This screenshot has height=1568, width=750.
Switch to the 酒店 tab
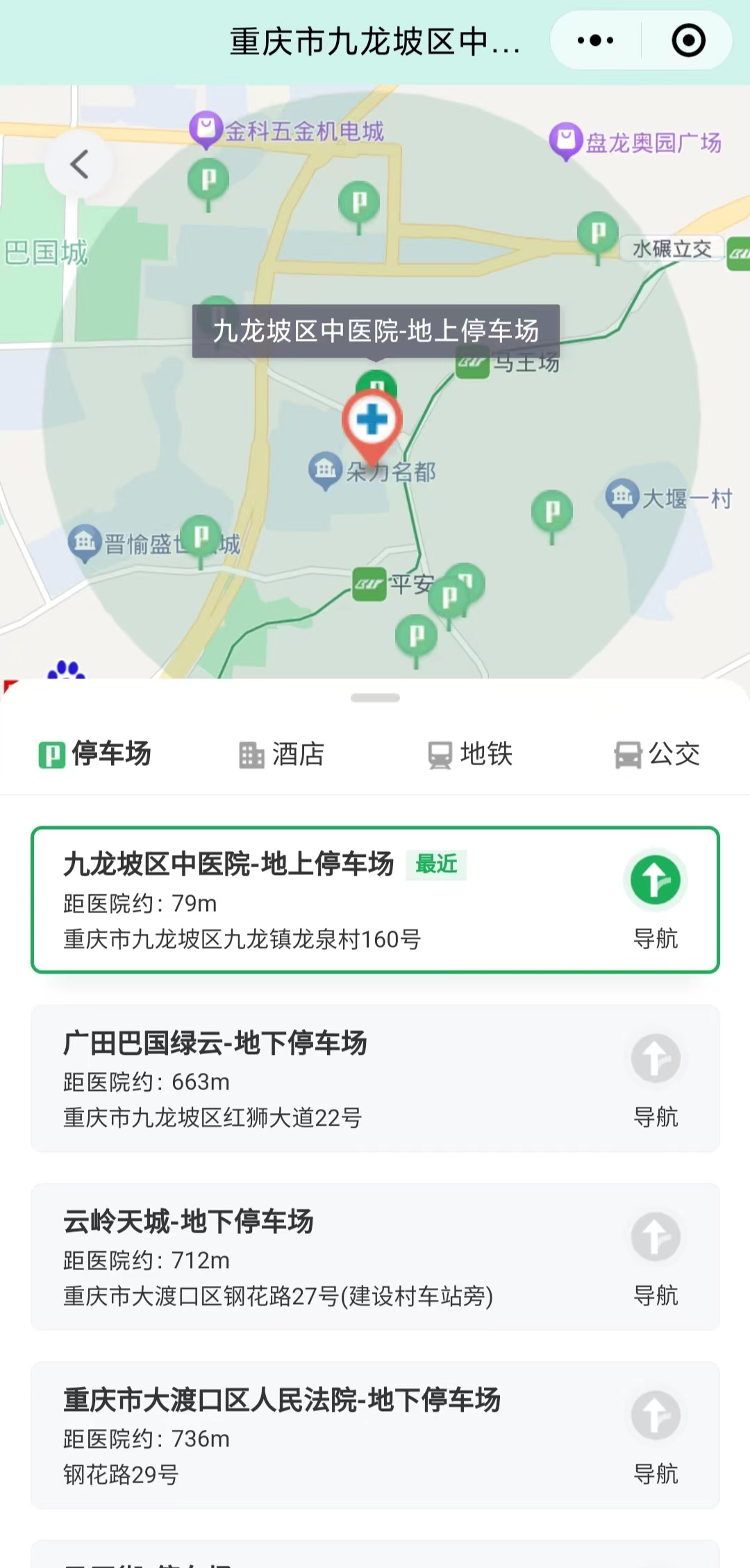282,754
